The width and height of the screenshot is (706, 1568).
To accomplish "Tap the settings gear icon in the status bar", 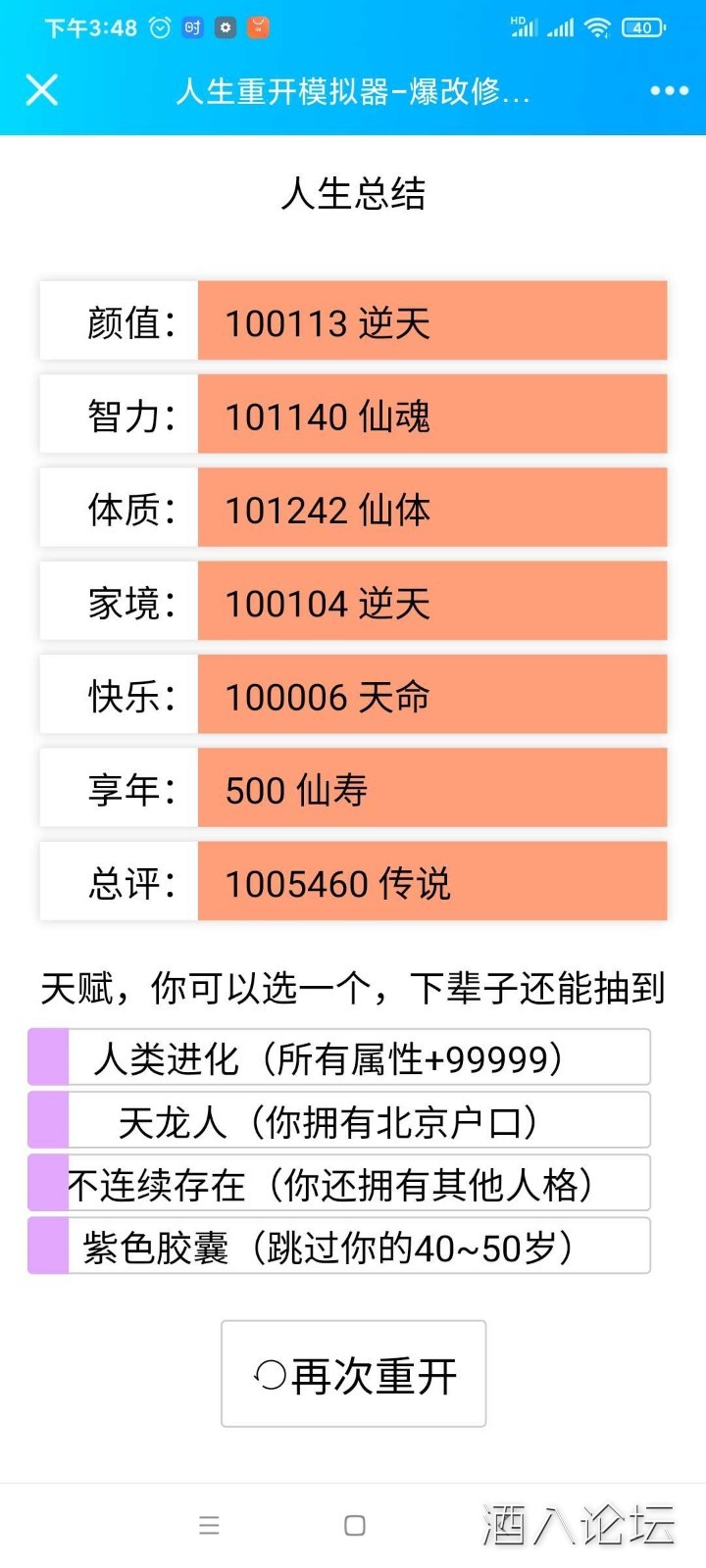I will [225, 27].
